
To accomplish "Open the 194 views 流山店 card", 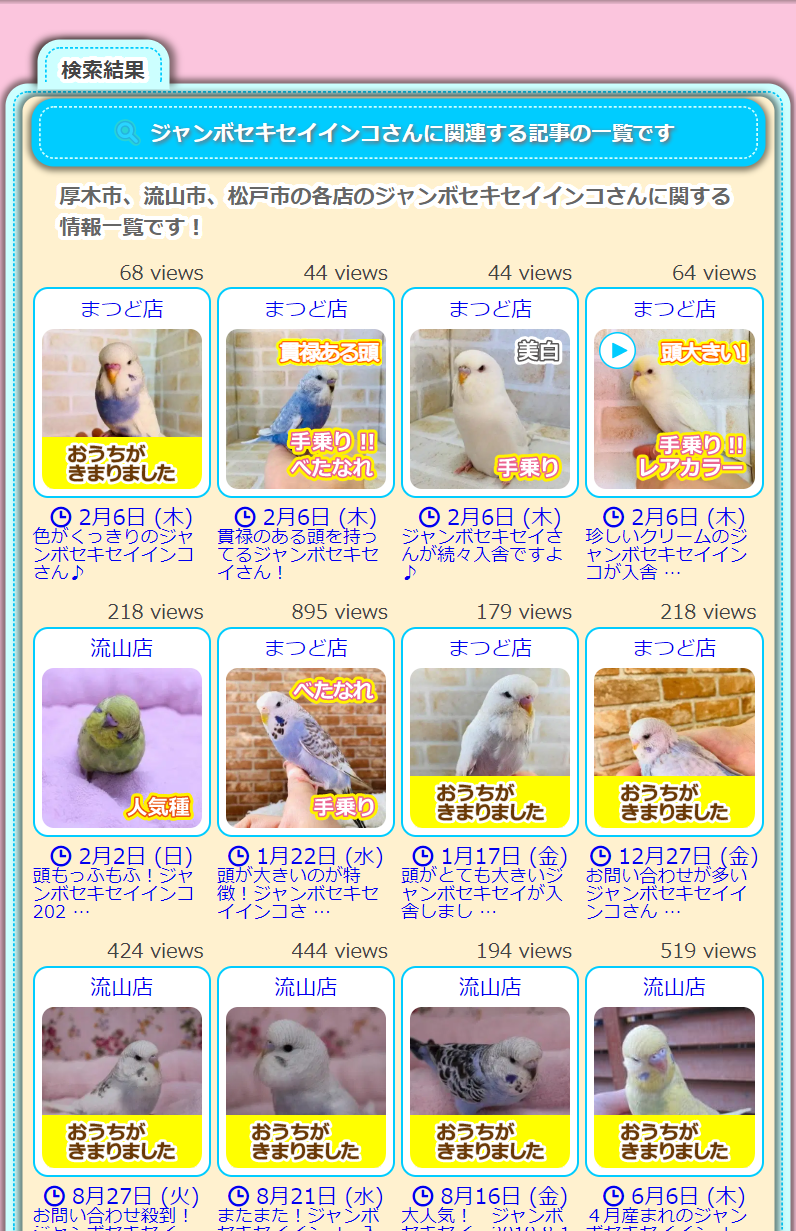I will coord(490,1086).
